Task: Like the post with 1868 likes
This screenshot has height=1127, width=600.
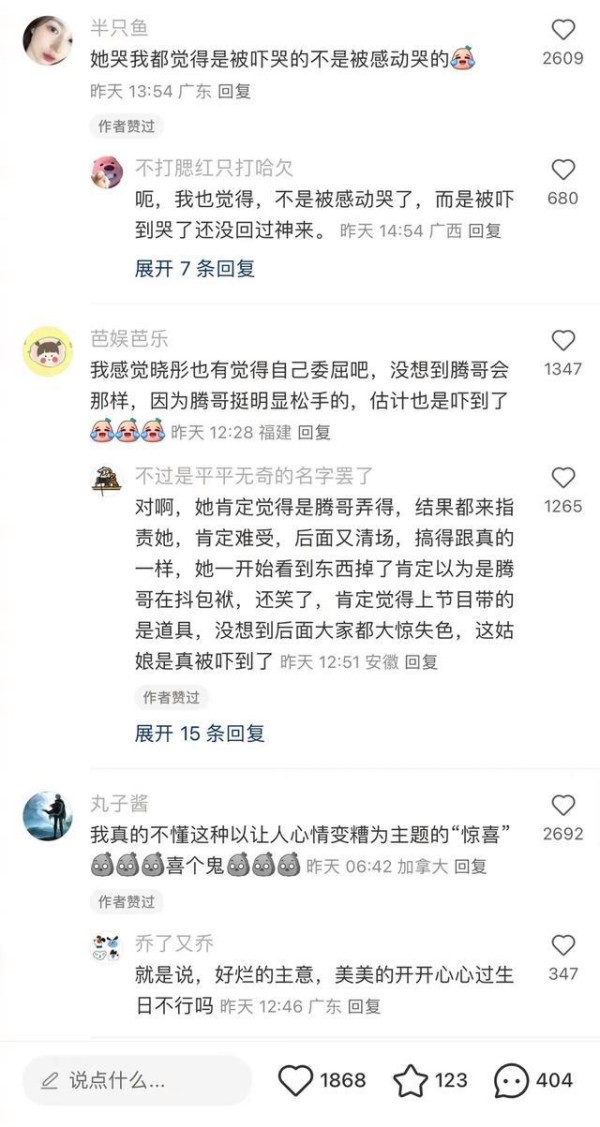Action: click(296, 1080)
